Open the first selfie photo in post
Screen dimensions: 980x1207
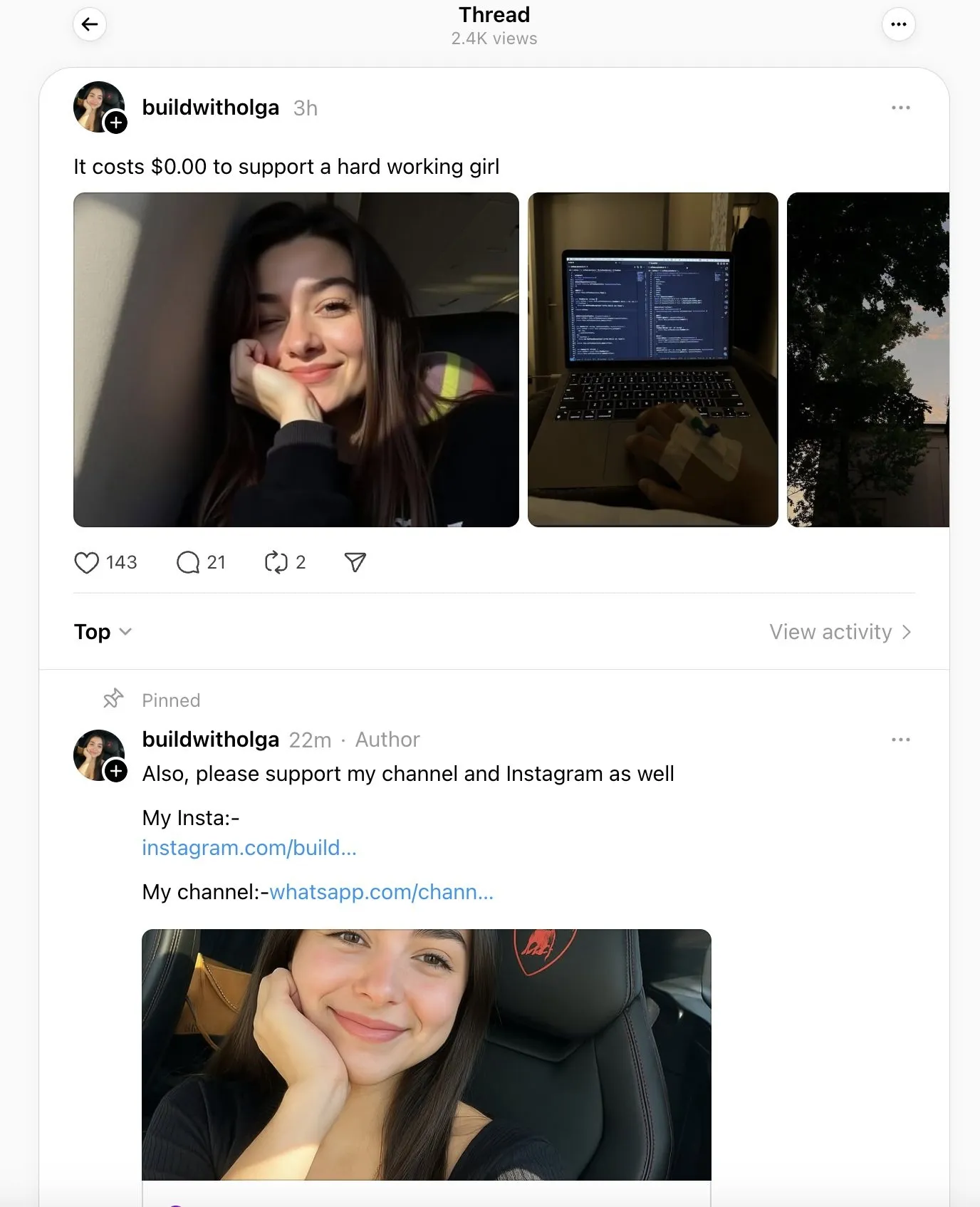pyautogui.click(x=296, y=360)
